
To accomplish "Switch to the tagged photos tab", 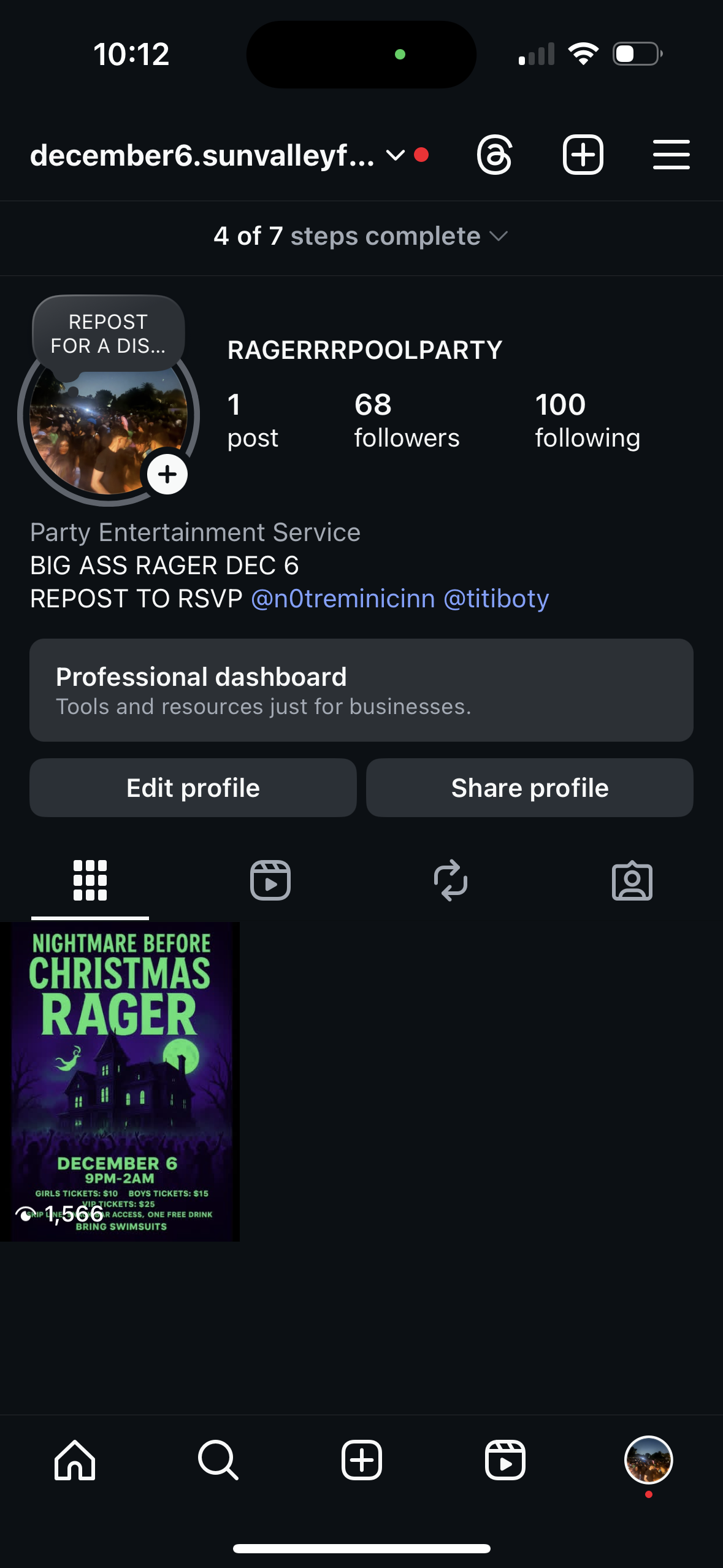I will point(632,881).
